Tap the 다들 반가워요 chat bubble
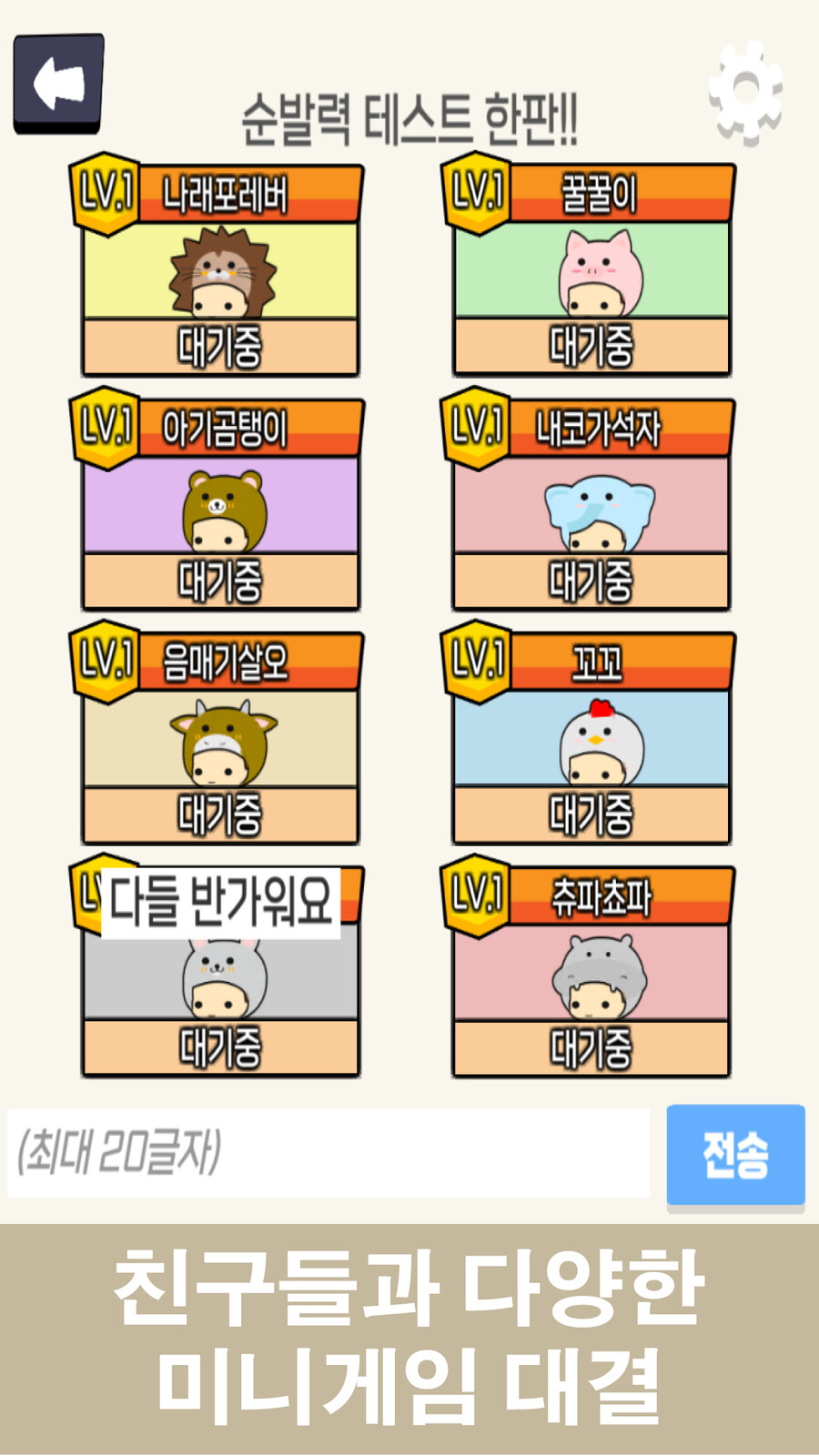This screenshot has height=1456, width=819. point(221,896)
